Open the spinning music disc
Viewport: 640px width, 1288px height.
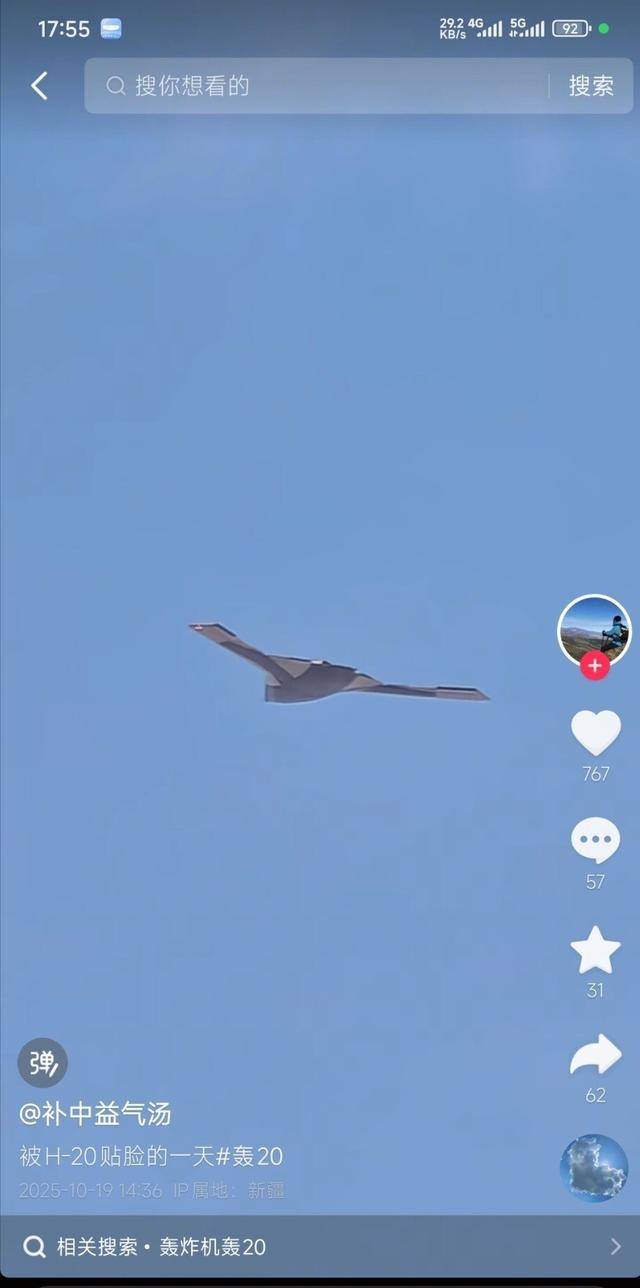pos(594,1168)
